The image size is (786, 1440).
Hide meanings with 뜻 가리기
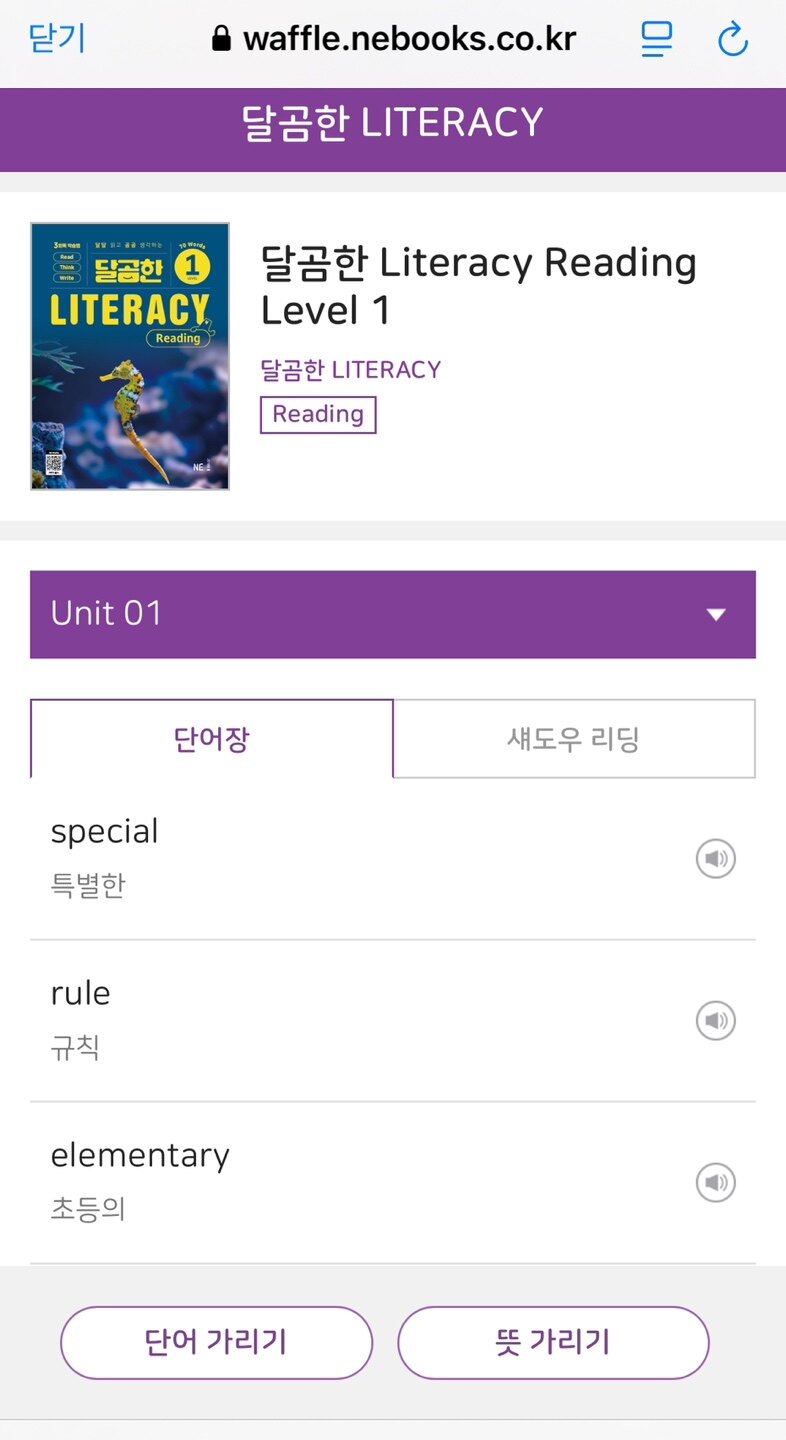pos(553,1342)
